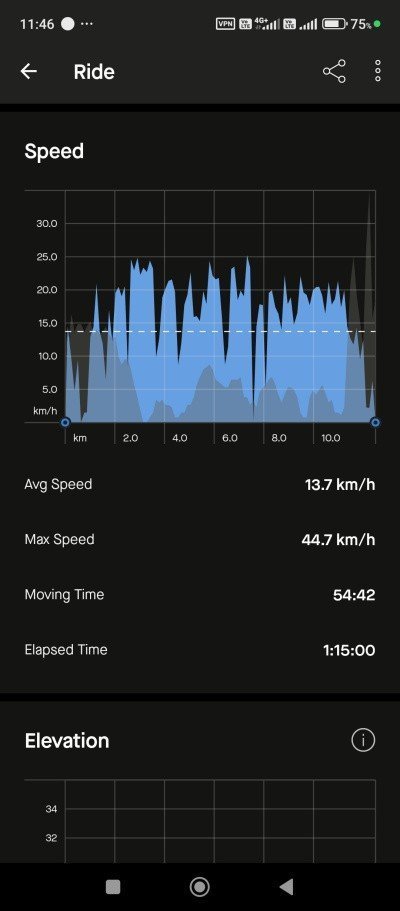The image size is (400, 911).
Task: Select the speed chart start marker
Action: (x=65, y=422)
